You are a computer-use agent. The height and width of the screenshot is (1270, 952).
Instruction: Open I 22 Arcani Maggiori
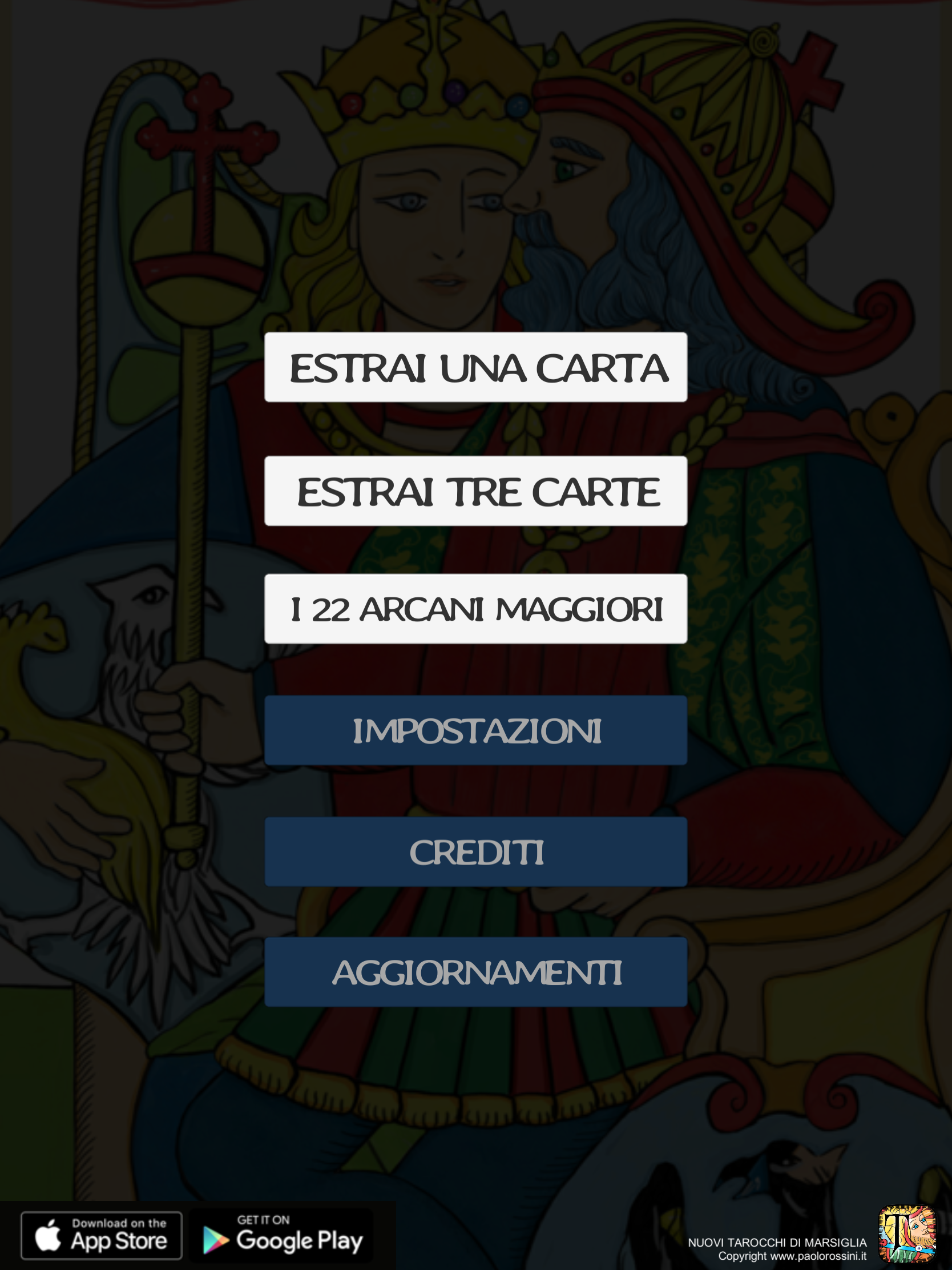tap(475, 609)
